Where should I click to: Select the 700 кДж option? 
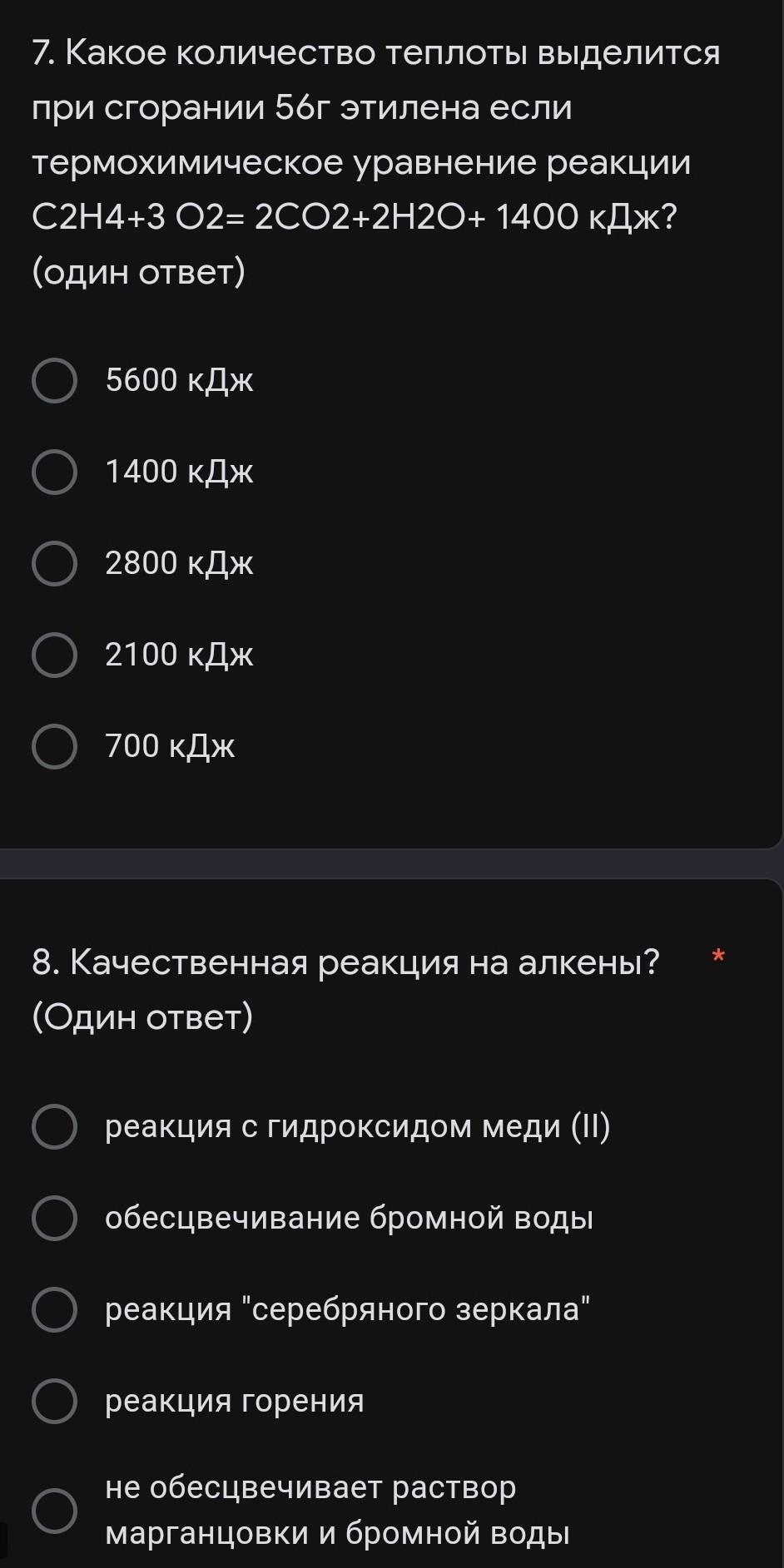[x=55, y=747]
